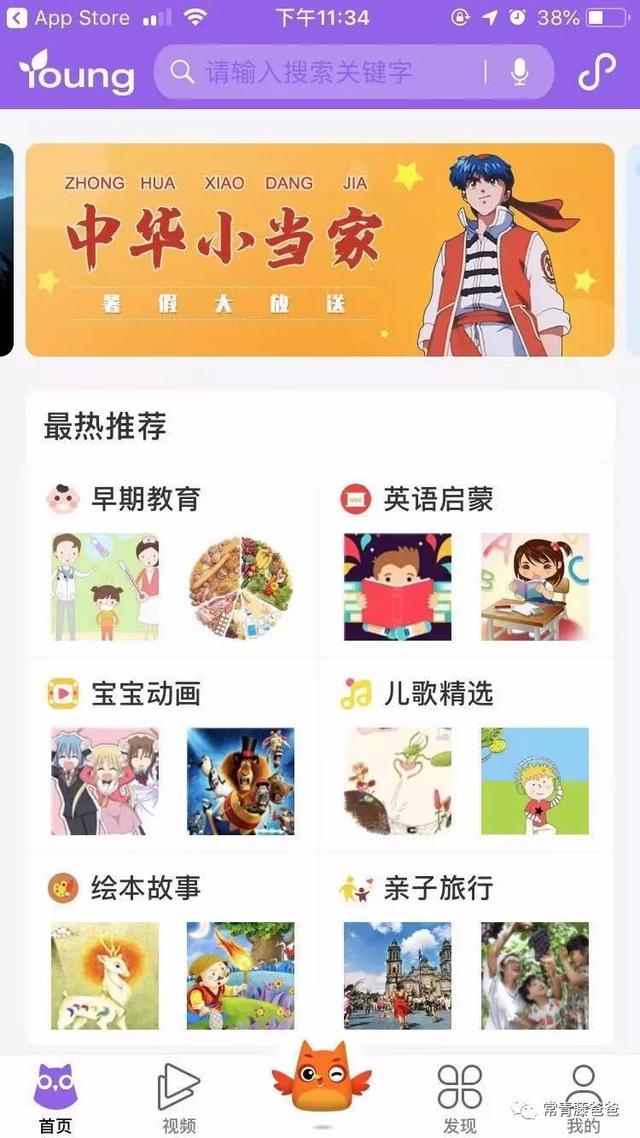Switch to the 视频 tab

coord(179,1098)
